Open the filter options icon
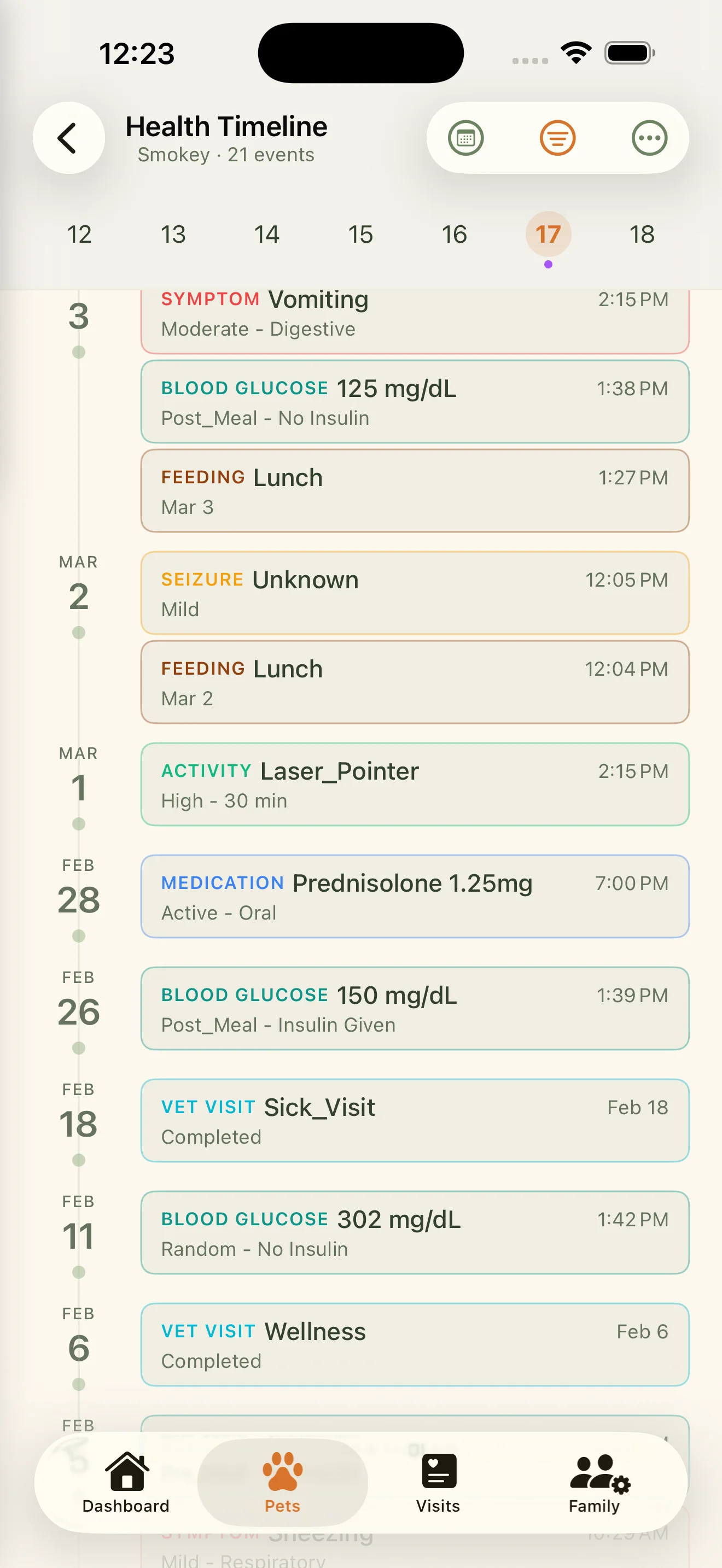The height and width of the screenshot is (1568, 722). click(557, 138)
